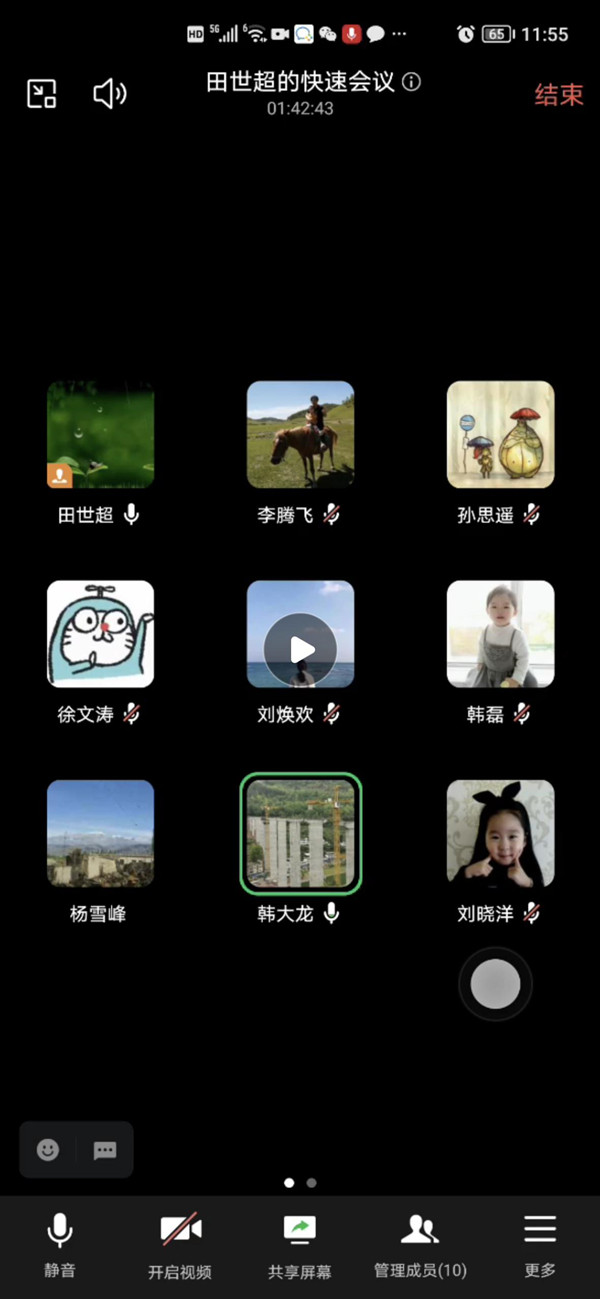
Task: View 韩磊's participant tile
Action: [500, 634]
